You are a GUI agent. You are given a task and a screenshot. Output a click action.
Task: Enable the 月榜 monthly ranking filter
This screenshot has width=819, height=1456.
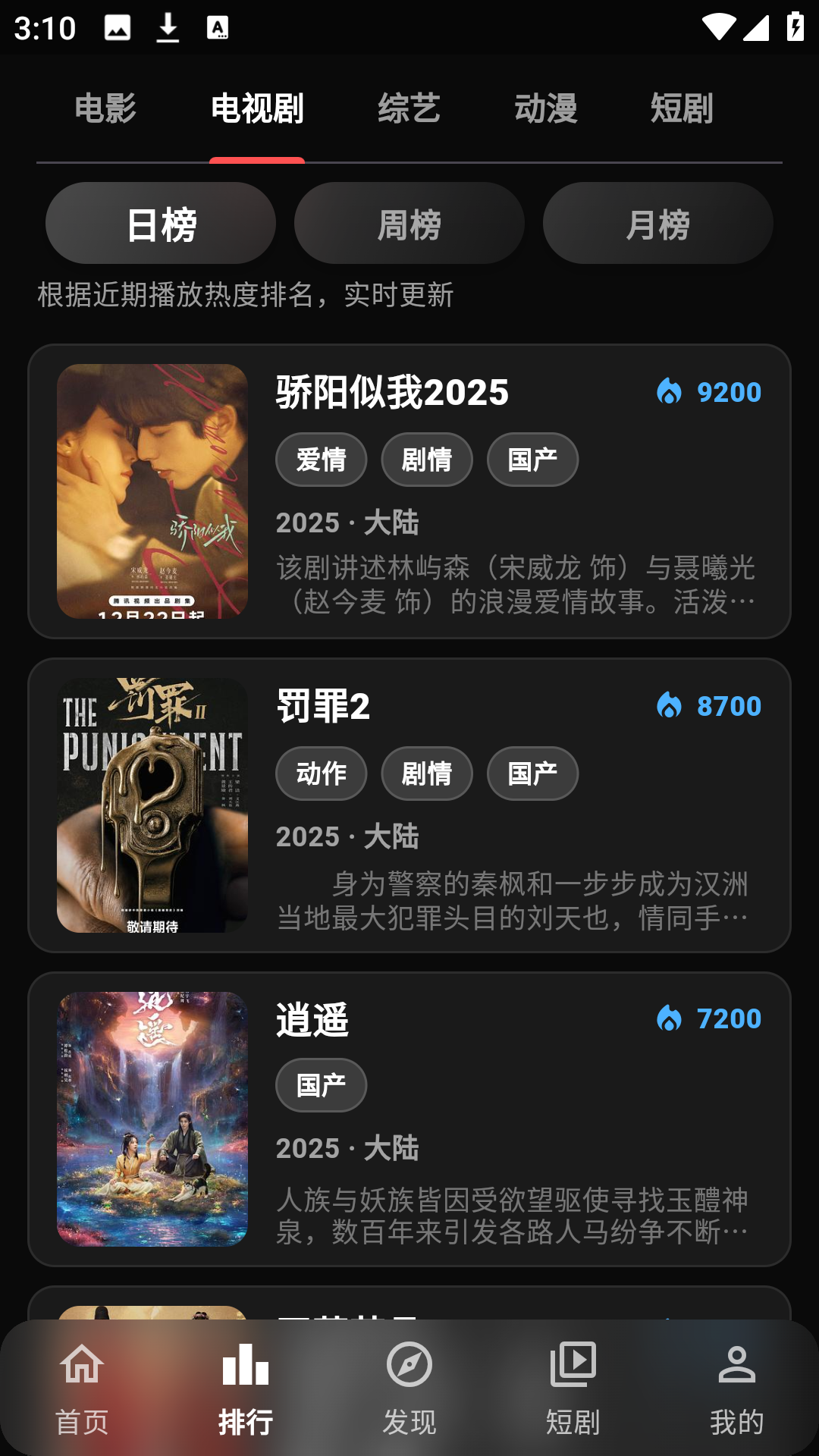[x=657, y=223]
